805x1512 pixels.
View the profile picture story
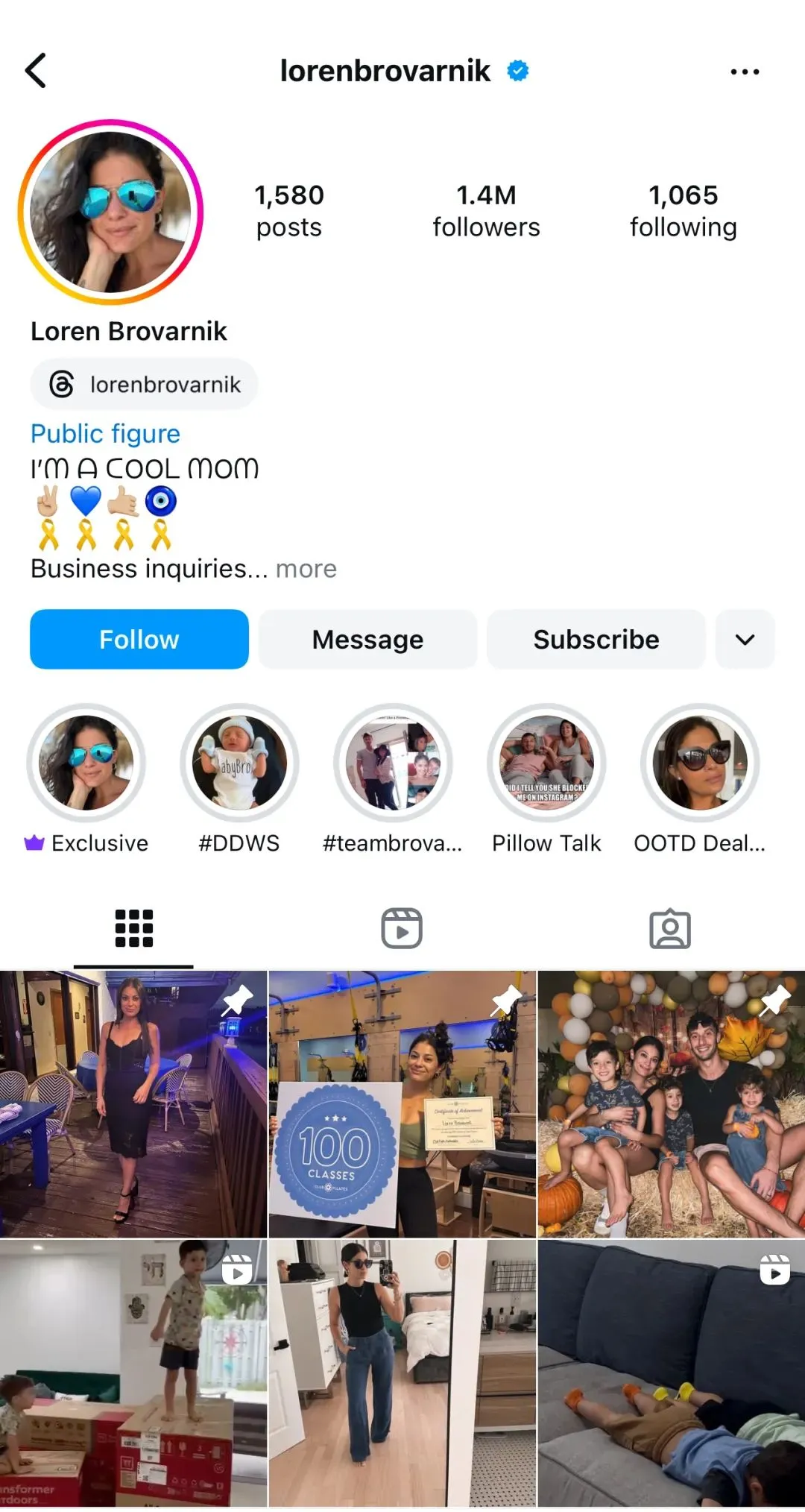110,212
